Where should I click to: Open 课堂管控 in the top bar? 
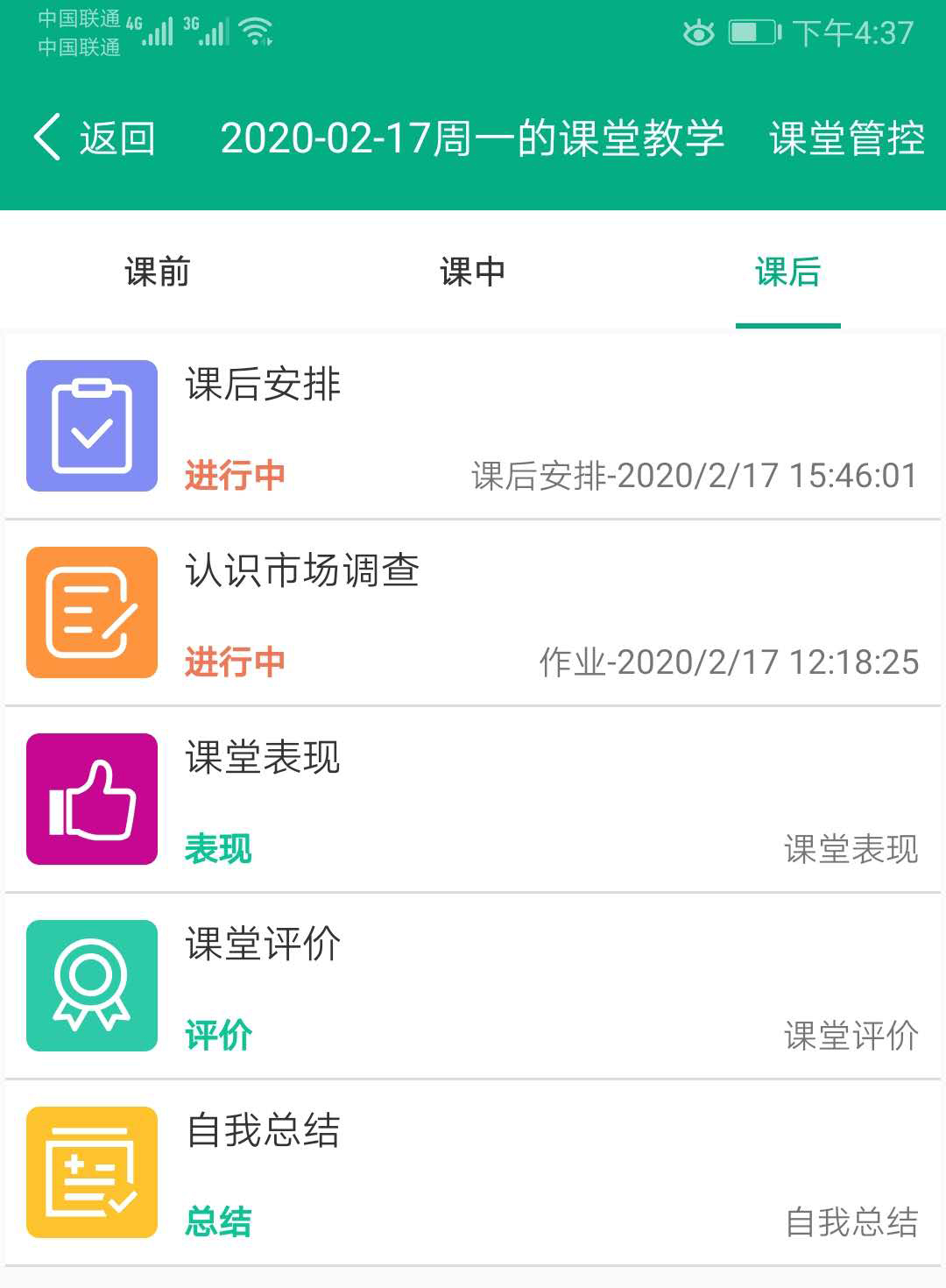846,138
